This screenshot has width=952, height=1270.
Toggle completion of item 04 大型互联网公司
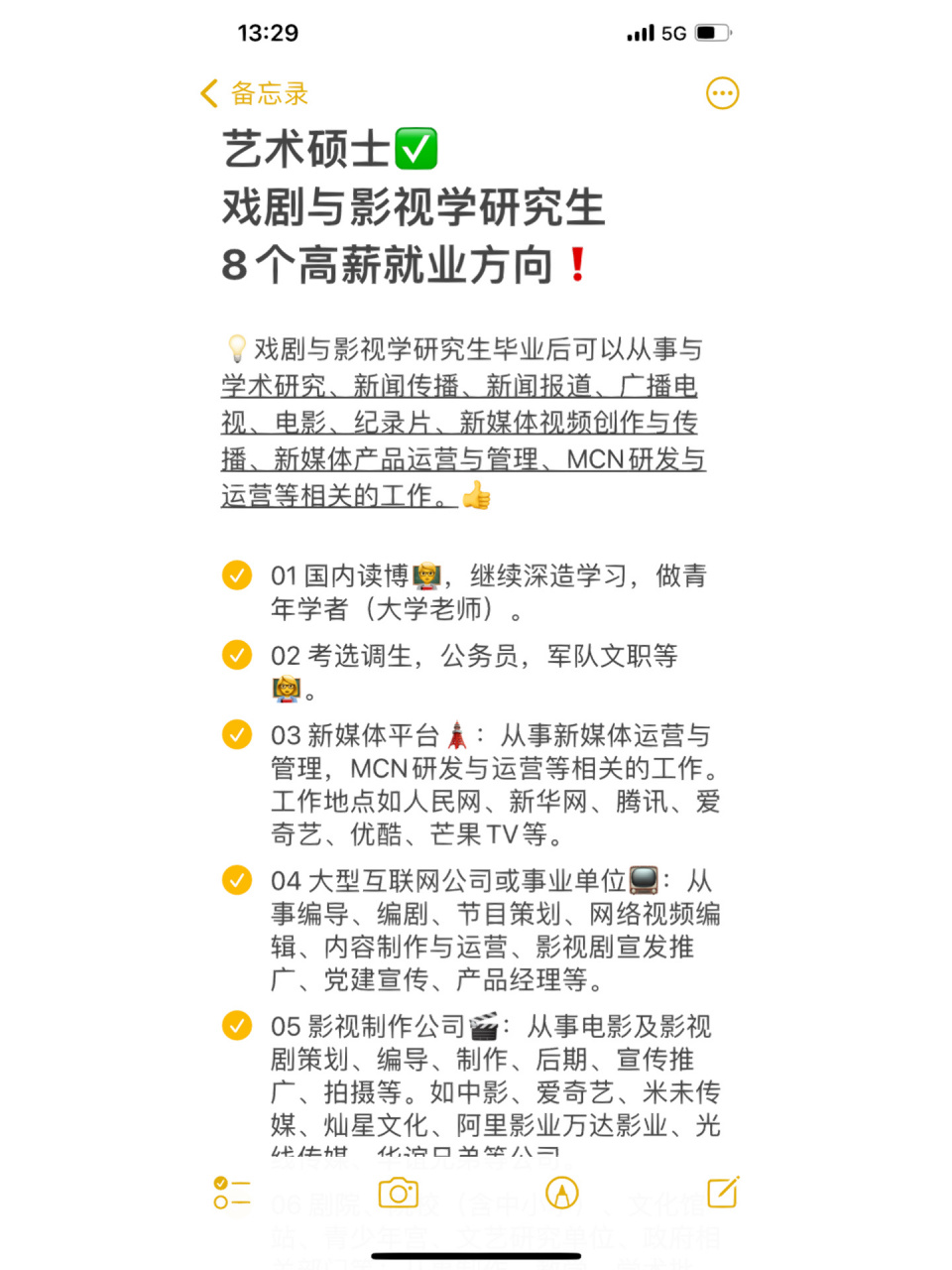(x=237, y=879)
